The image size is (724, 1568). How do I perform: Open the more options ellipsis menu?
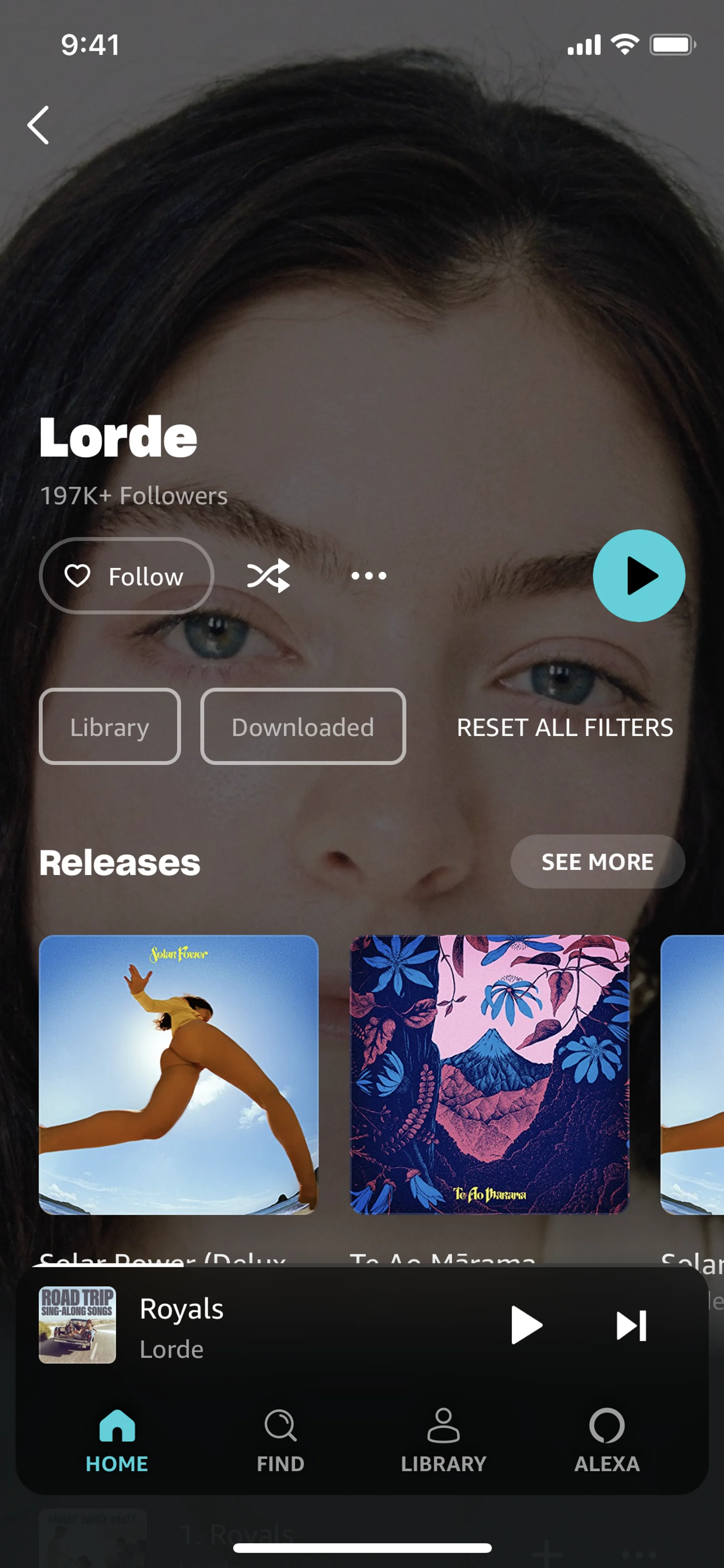(369, 575)
